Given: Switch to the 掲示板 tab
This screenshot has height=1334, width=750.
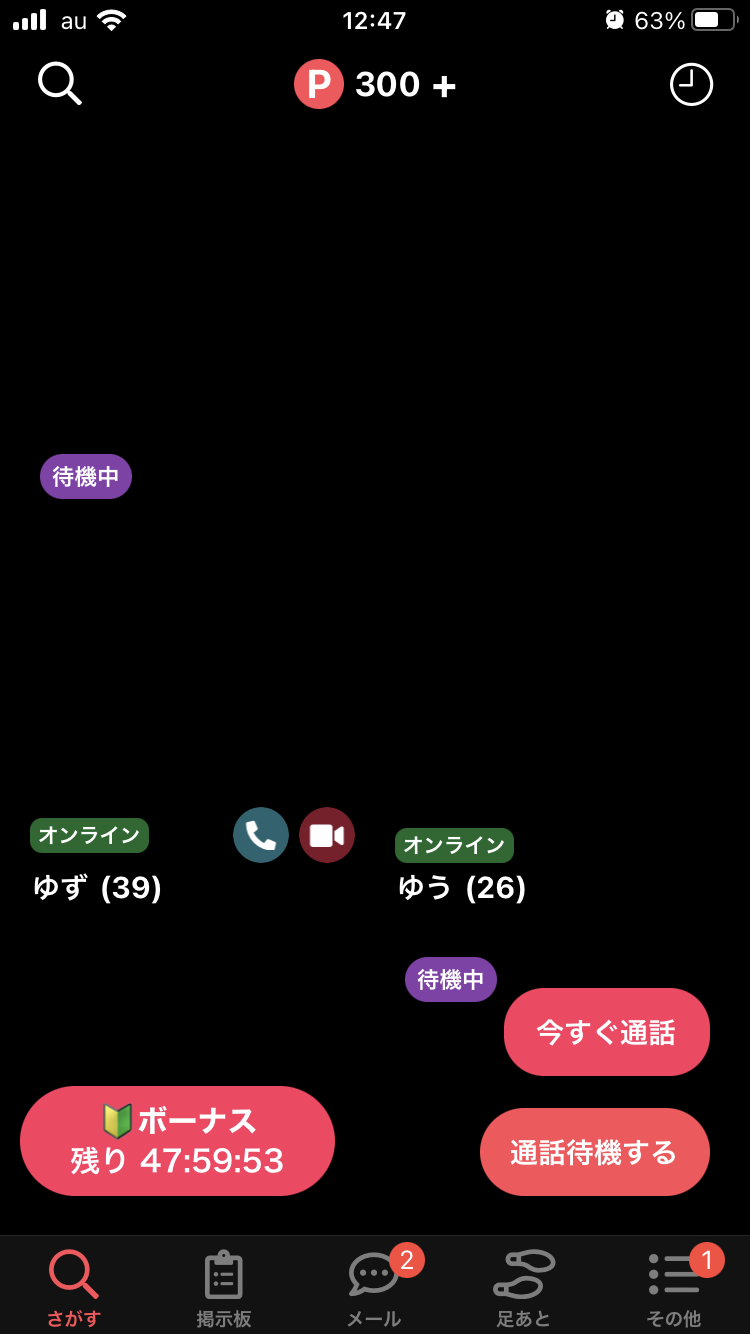Looking at the screenshot, I should (x=224, y=1288).
